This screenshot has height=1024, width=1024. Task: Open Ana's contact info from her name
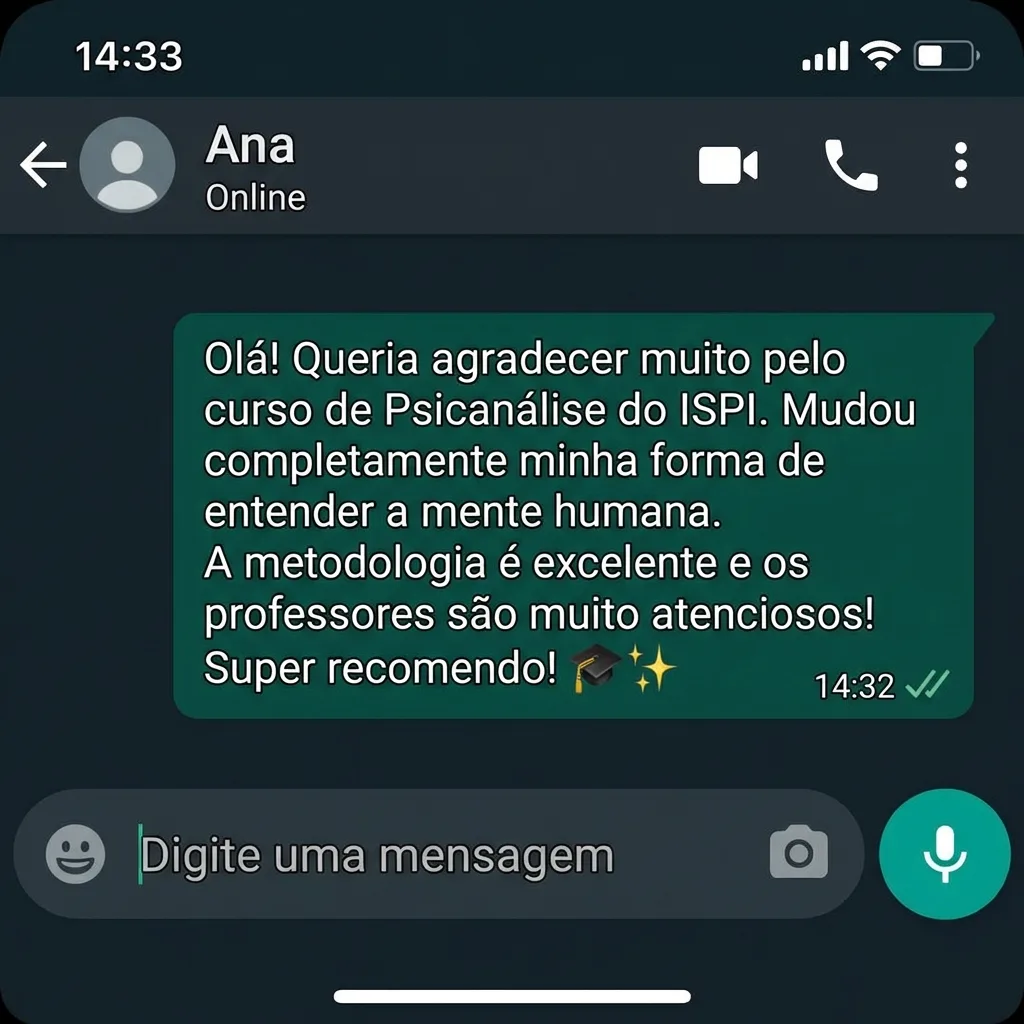(x=250, y=148)
